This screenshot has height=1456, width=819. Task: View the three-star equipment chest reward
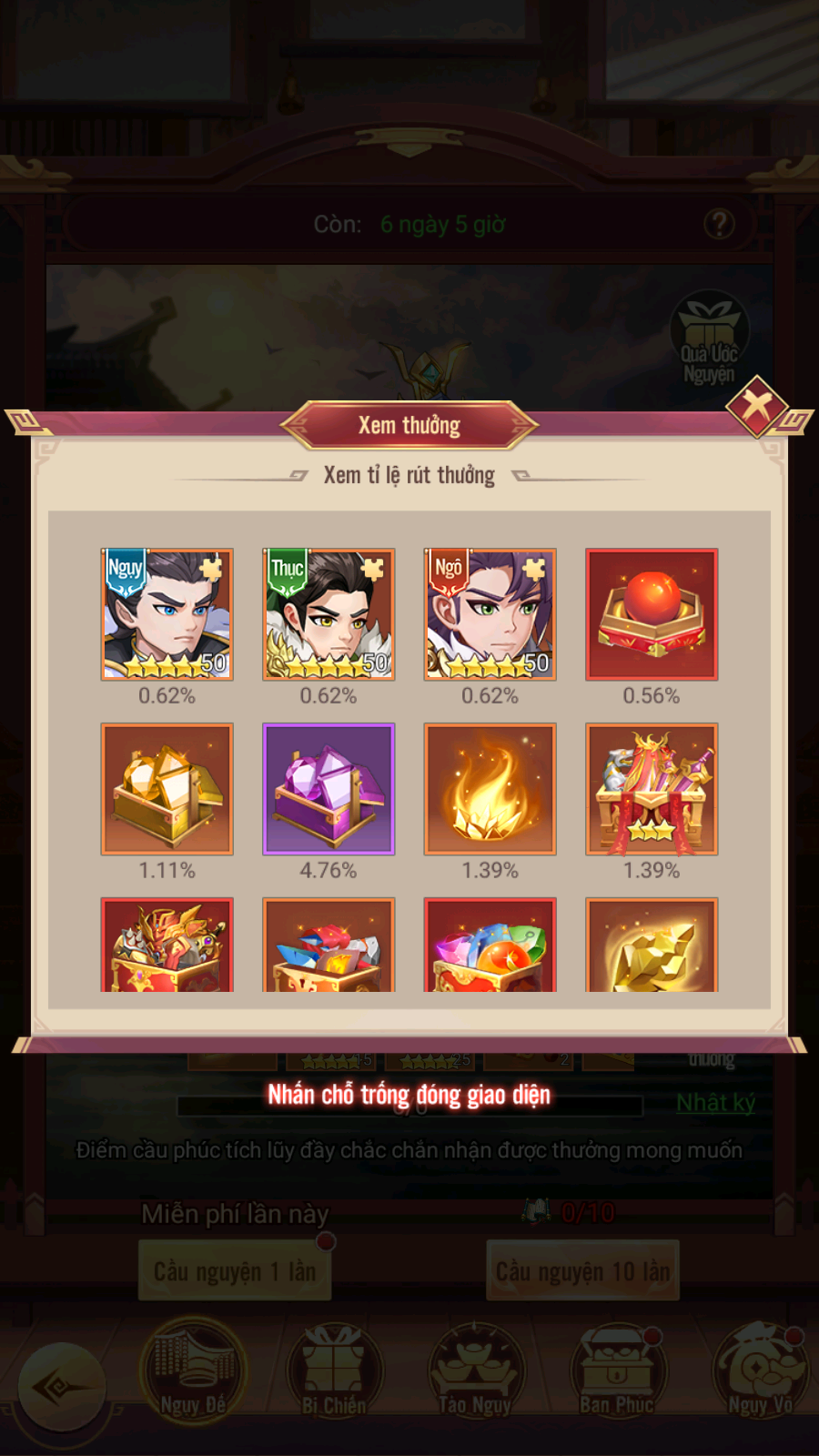(x=652, y=789)
